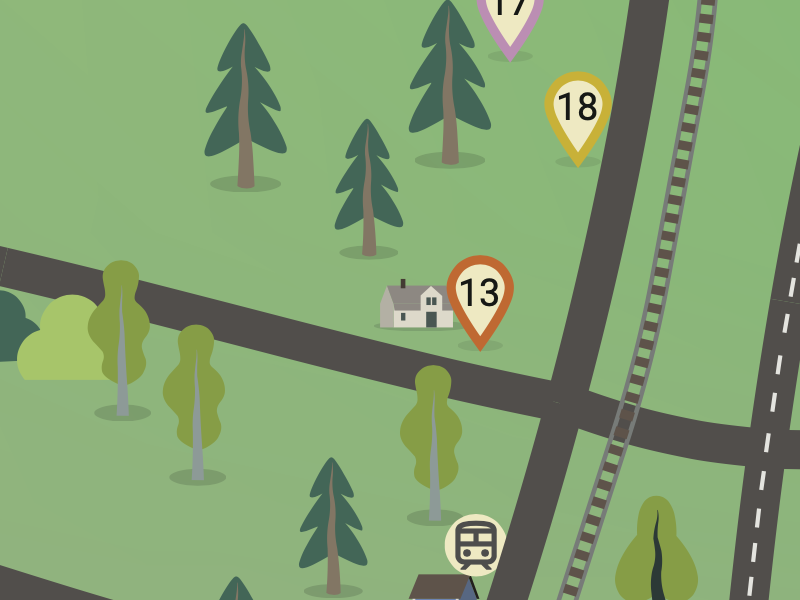
Task: Open the yellow pin labeled 18
Action: tap(578, 108)
